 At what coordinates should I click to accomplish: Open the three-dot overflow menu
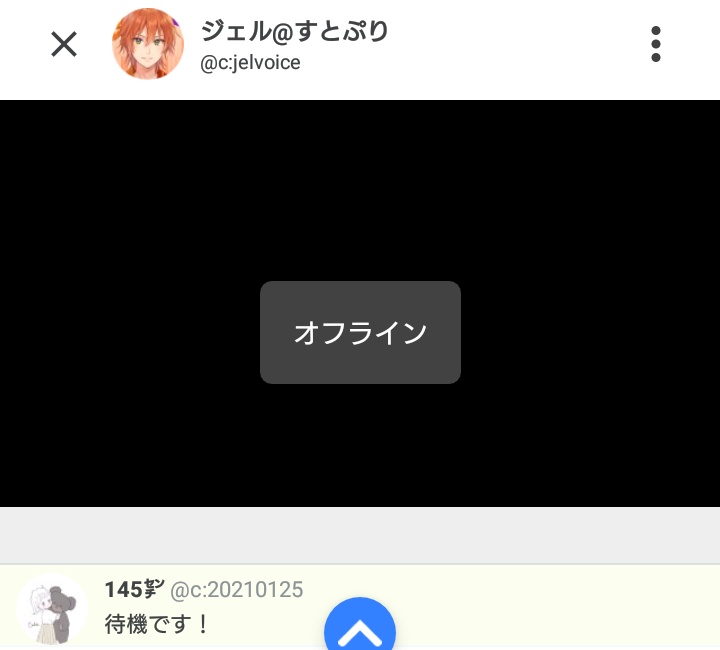(x=656, y=44)
